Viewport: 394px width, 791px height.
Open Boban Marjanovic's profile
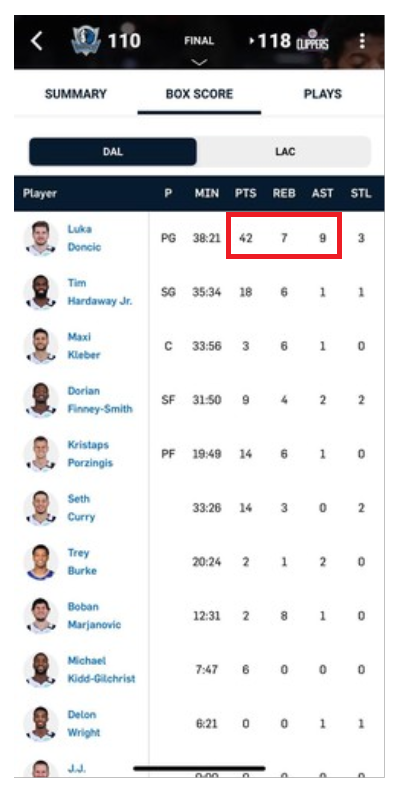pos(94,616)
